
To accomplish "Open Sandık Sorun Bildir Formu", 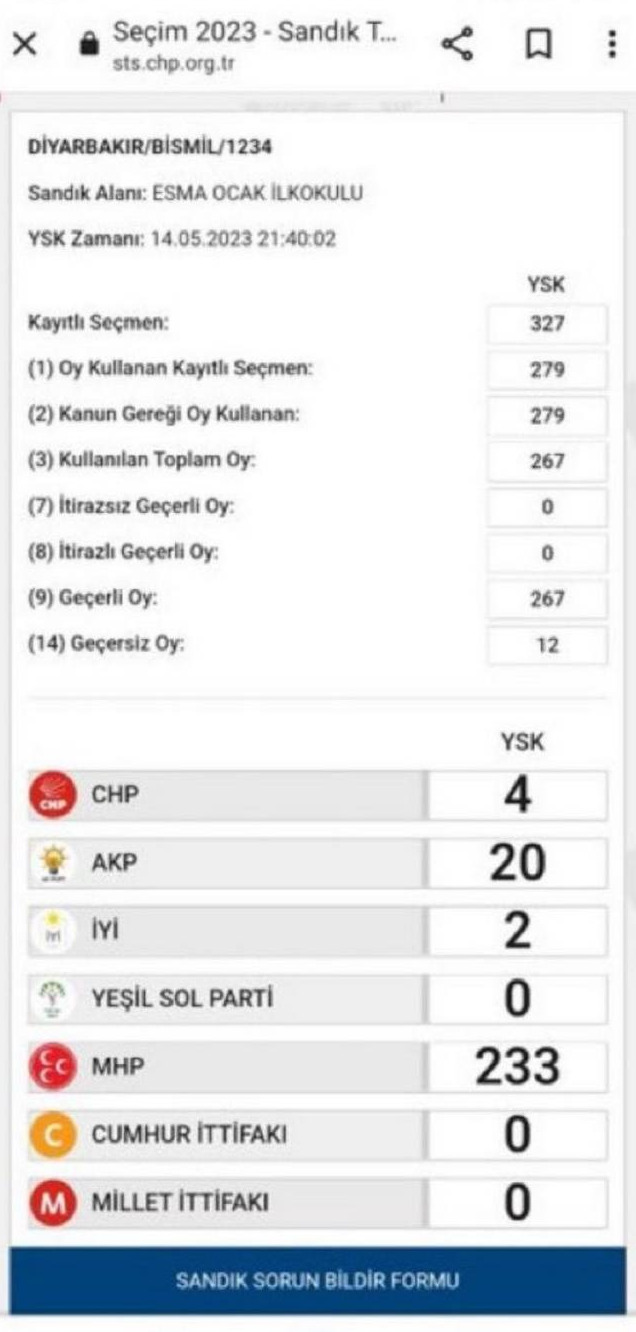I will click(x=318, y=1279).
